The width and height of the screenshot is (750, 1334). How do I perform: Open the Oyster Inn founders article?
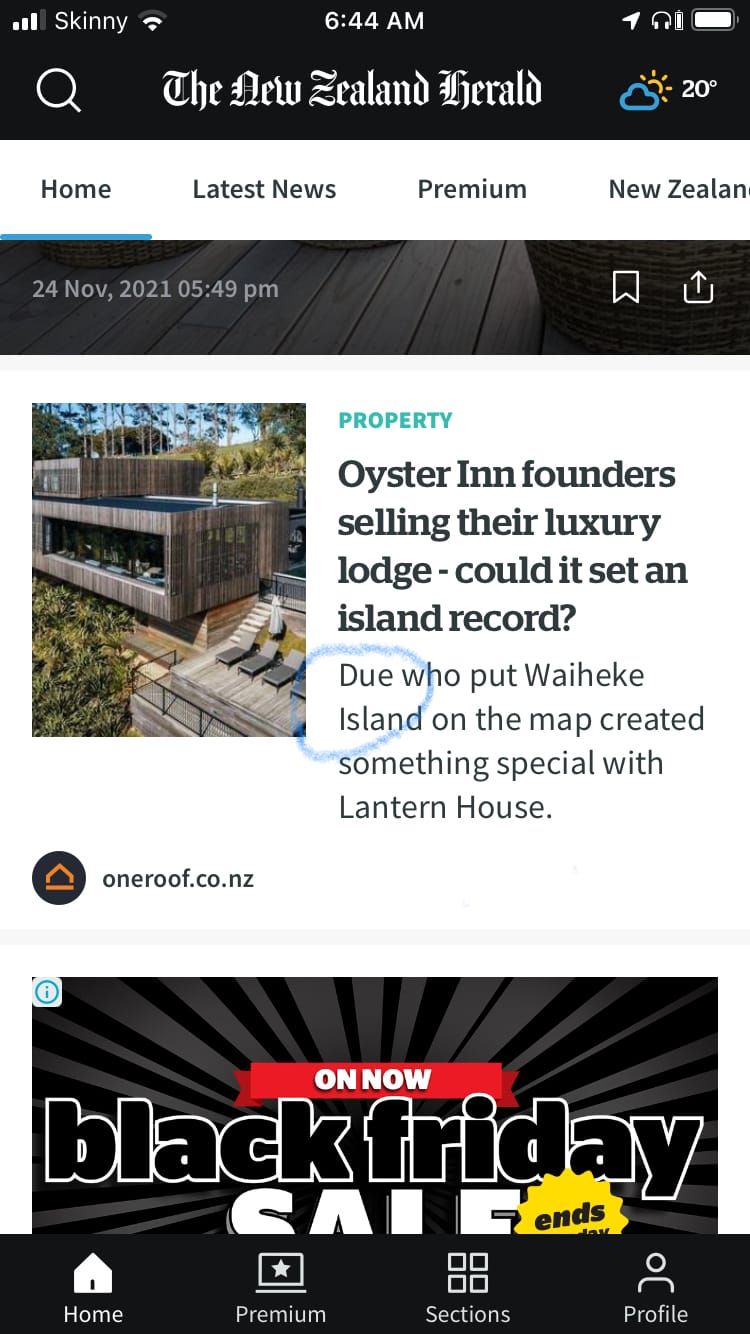pyautogui.click(x=506, y=546)
